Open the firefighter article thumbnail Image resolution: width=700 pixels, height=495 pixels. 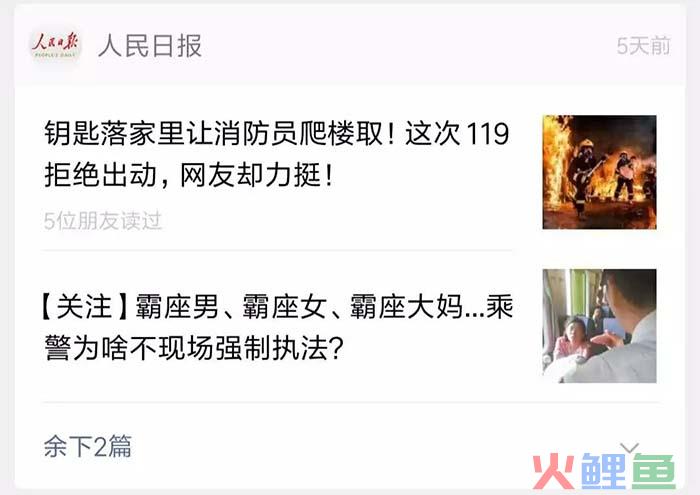tap(599, 172)
